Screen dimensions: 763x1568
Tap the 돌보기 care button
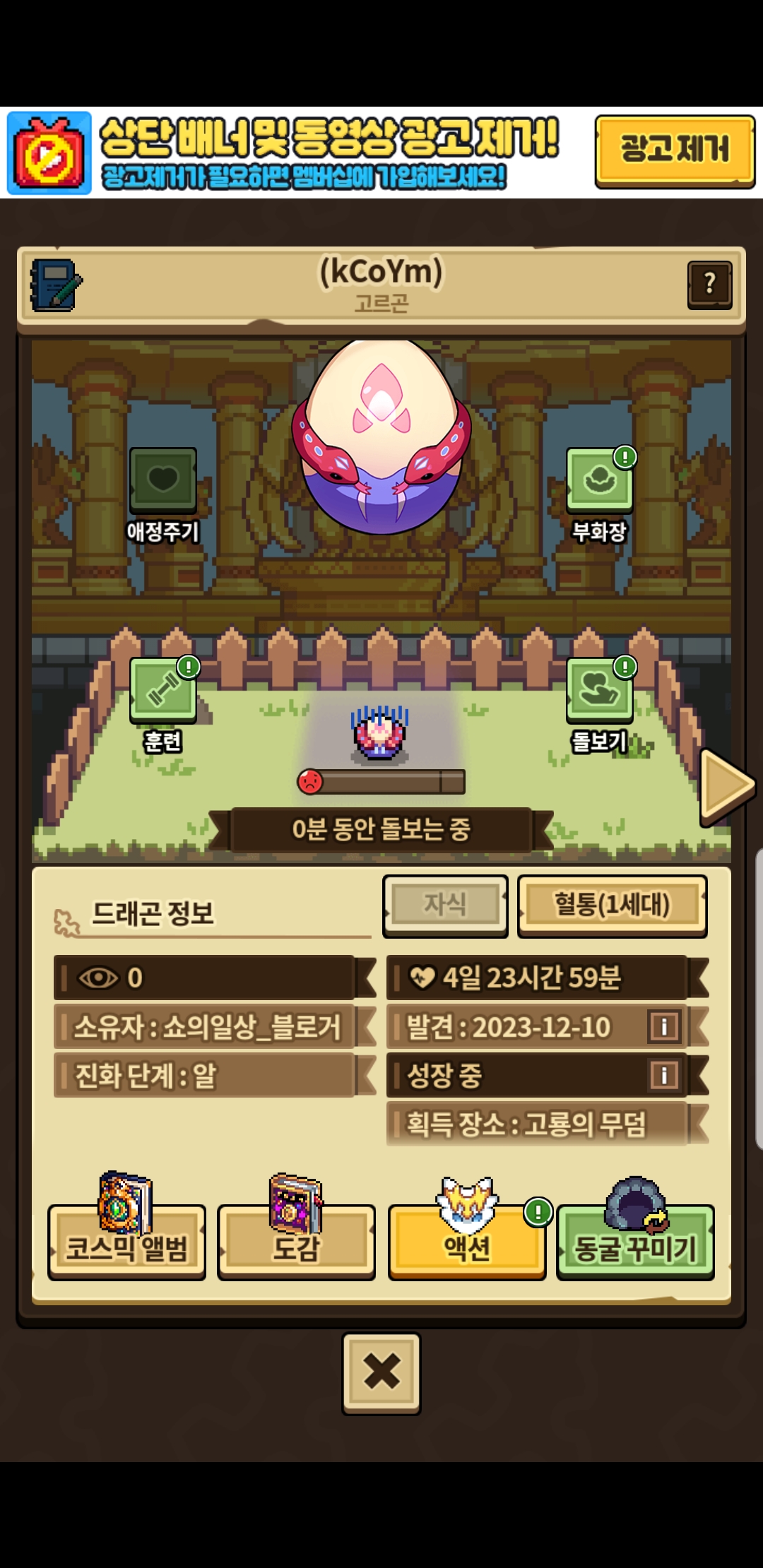click(599, 691)
